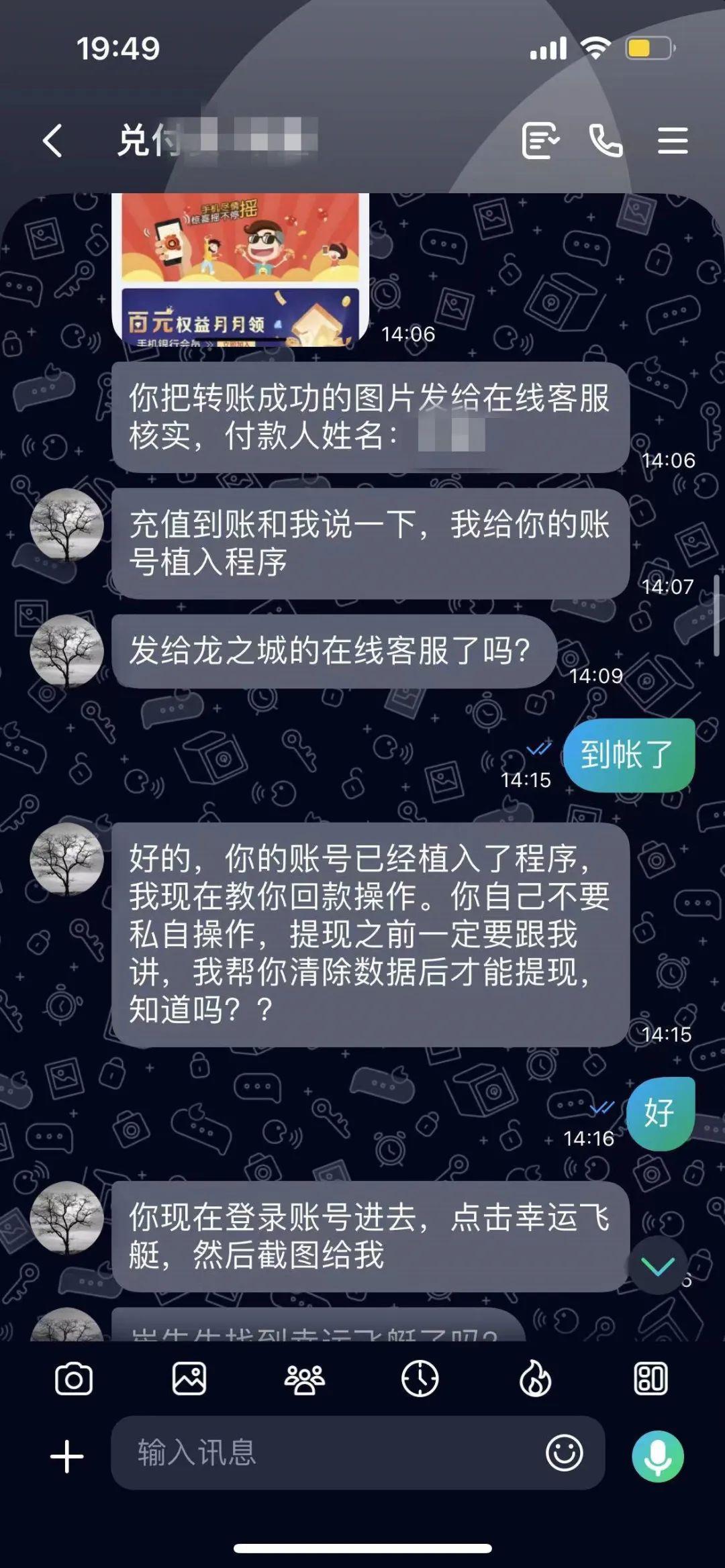Screen dimensions: 725x1568
Task: Open the image sent at 14:06
Action: point(240,270)
